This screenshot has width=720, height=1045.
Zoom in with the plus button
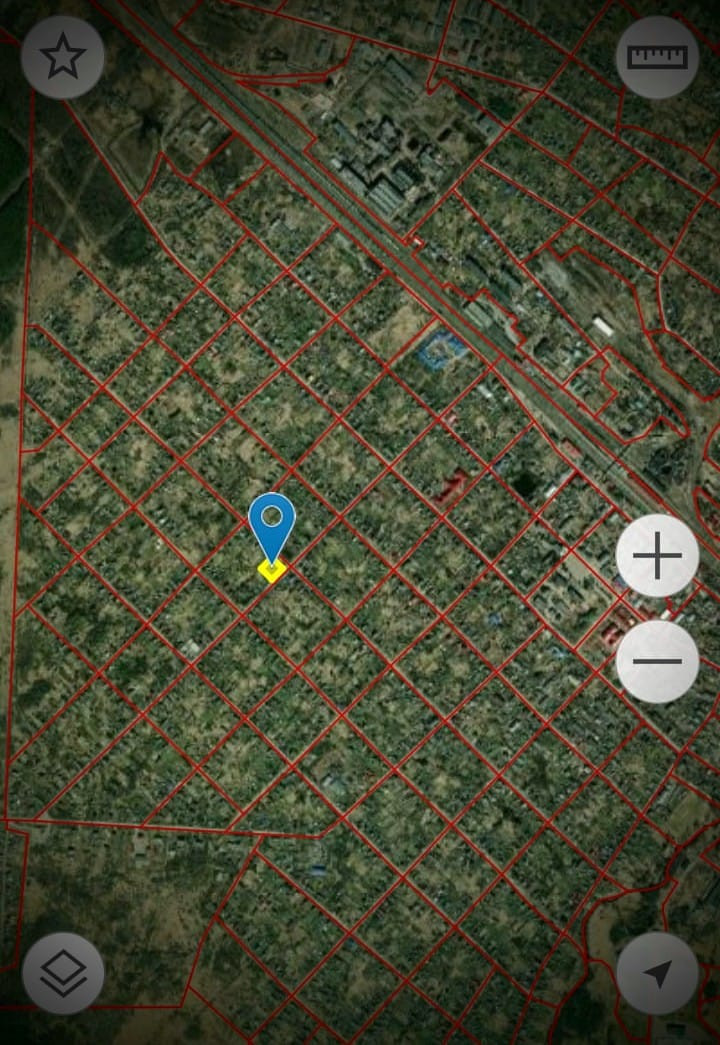[x=657, y=556]
